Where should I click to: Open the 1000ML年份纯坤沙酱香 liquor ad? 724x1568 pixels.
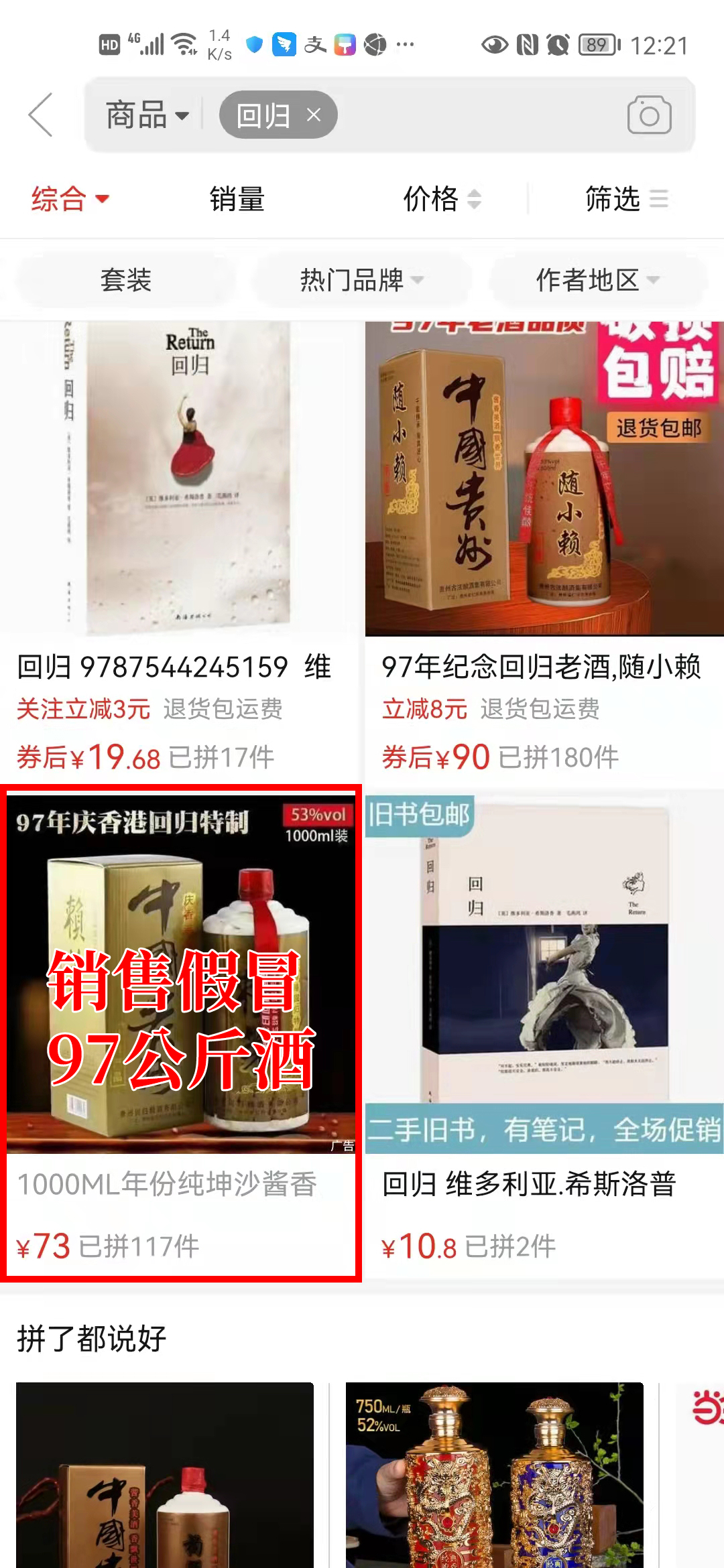tap(180, 1032)
